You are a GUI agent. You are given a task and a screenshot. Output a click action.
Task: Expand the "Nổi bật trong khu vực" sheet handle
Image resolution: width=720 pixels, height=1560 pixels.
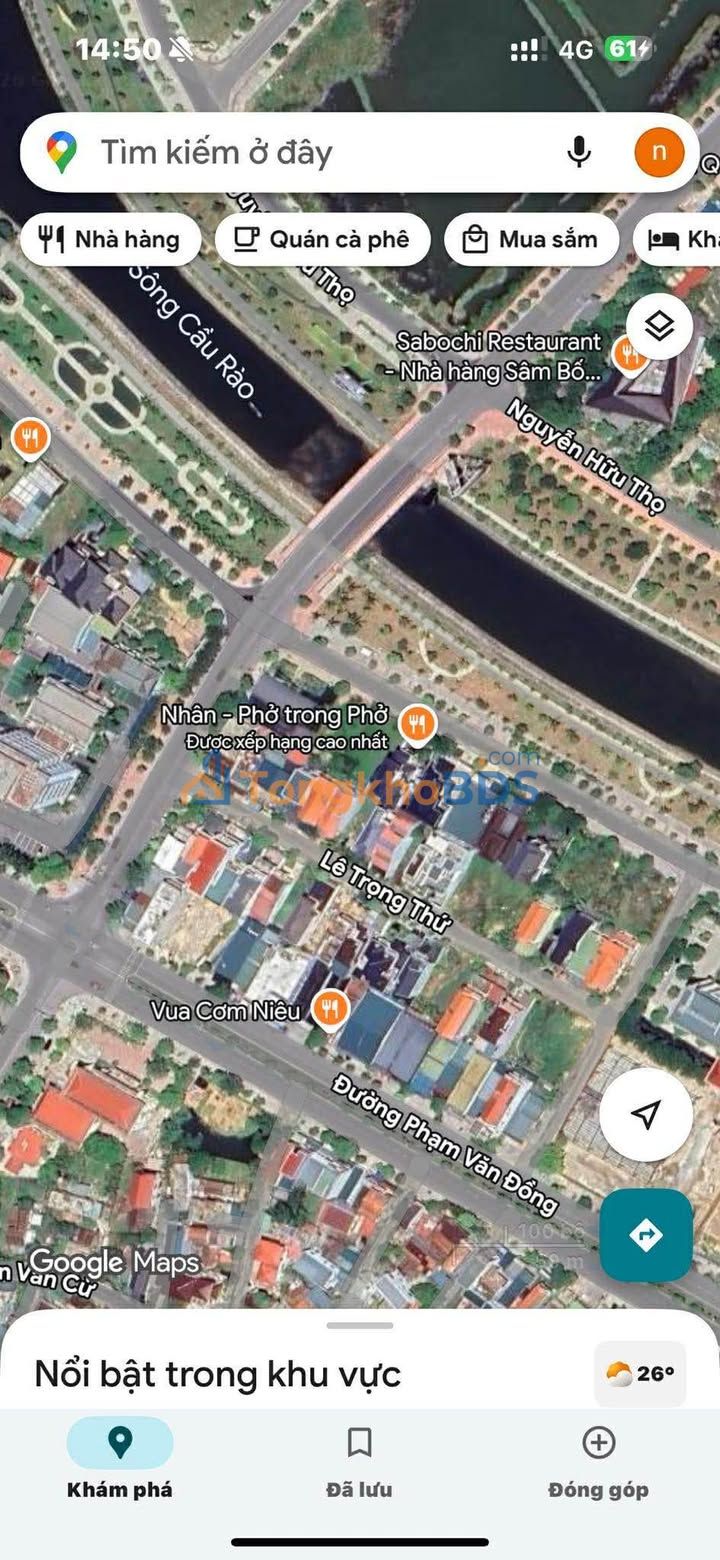[360, 1326]
